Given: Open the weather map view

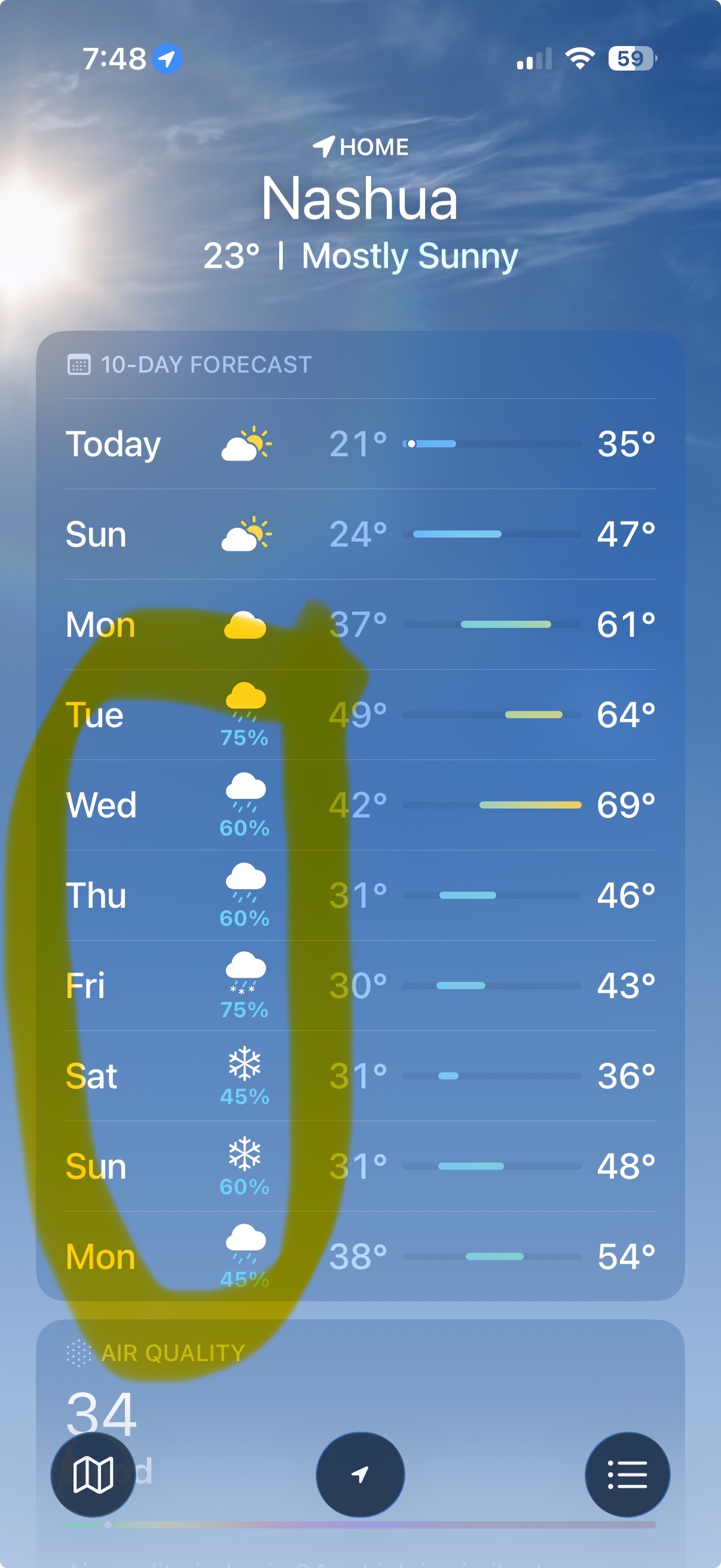Looking at the screenshot, I should click(x=93, y=1474).
